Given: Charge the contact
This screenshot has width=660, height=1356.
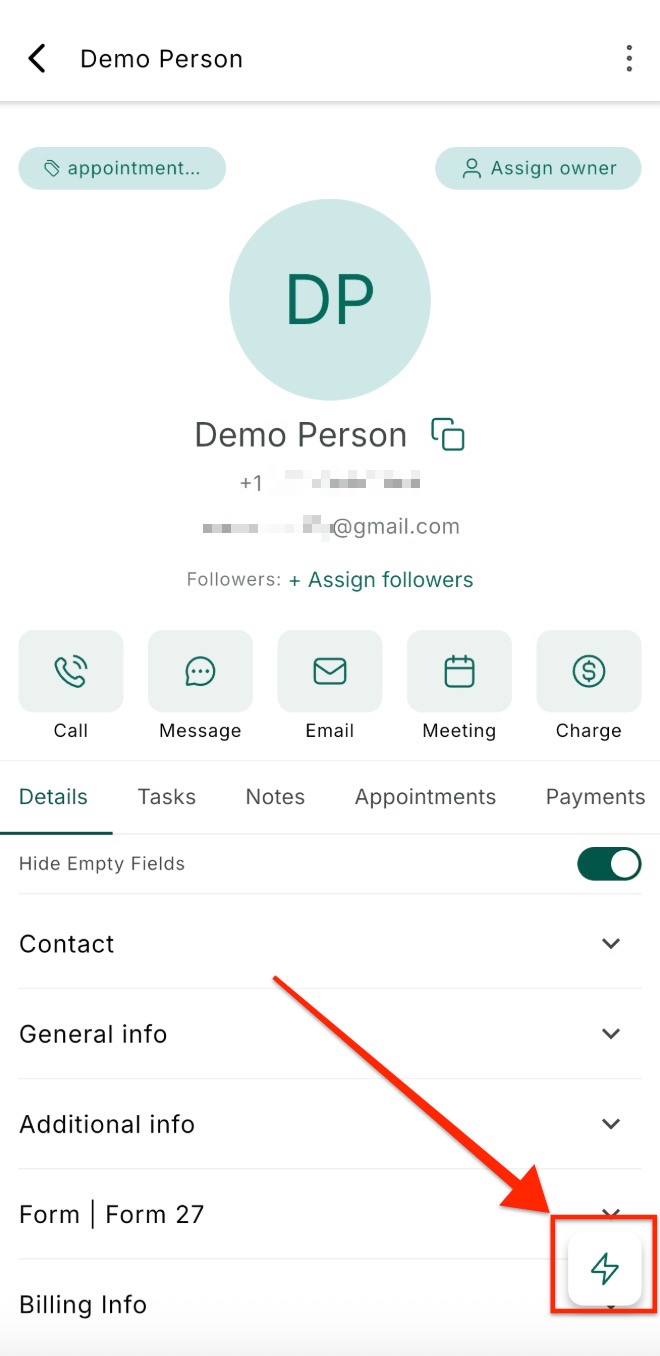Looking at the screenshot, I should (x=588, y=672).
